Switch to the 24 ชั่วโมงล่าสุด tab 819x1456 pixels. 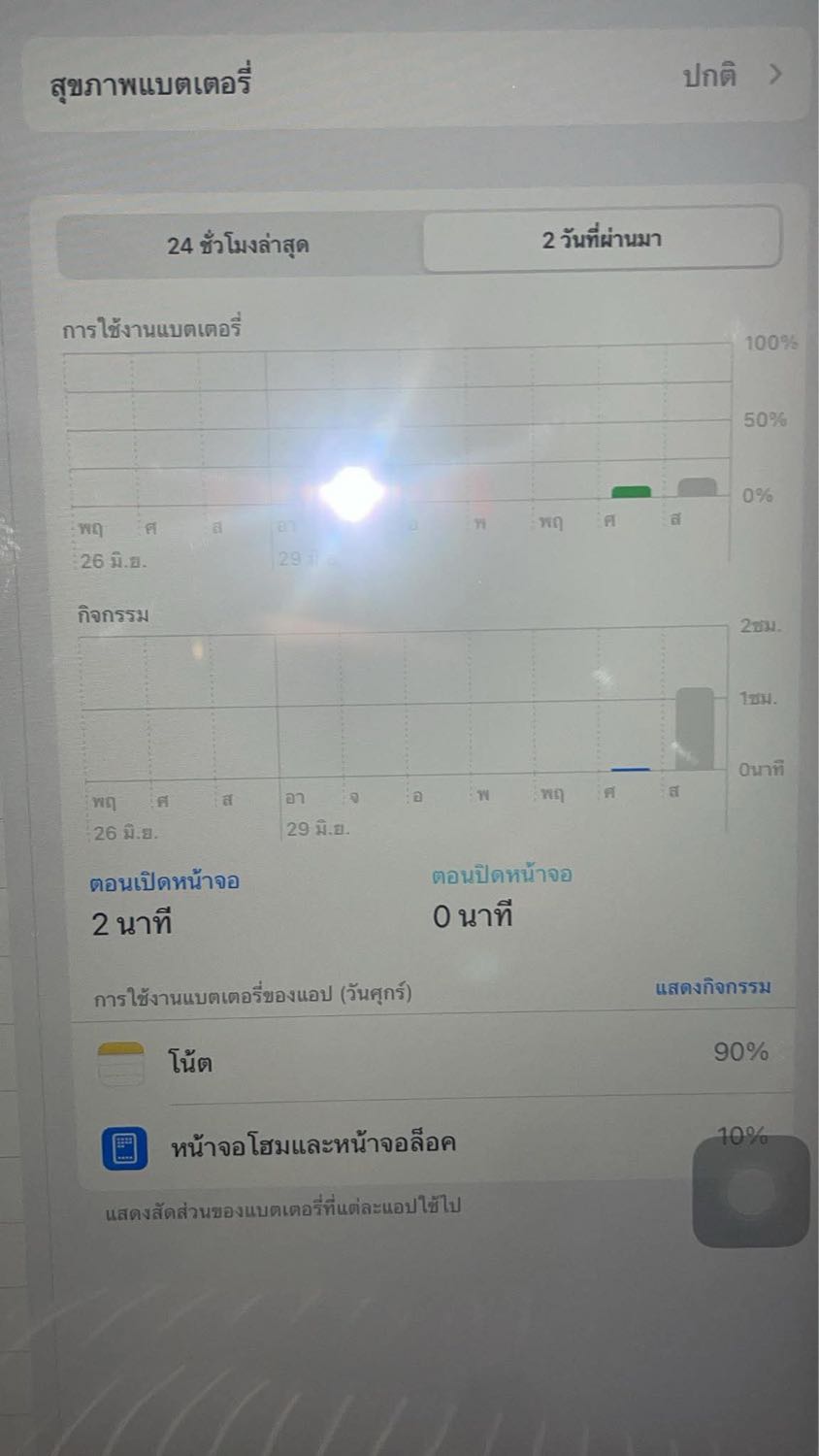pyautogui.click(x=239, y=245)
